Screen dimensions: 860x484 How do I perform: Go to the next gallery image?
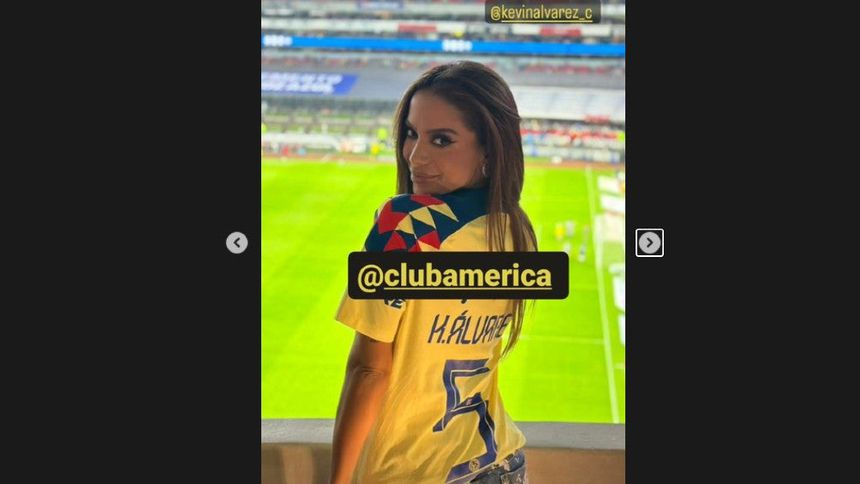tap(649, 243)
